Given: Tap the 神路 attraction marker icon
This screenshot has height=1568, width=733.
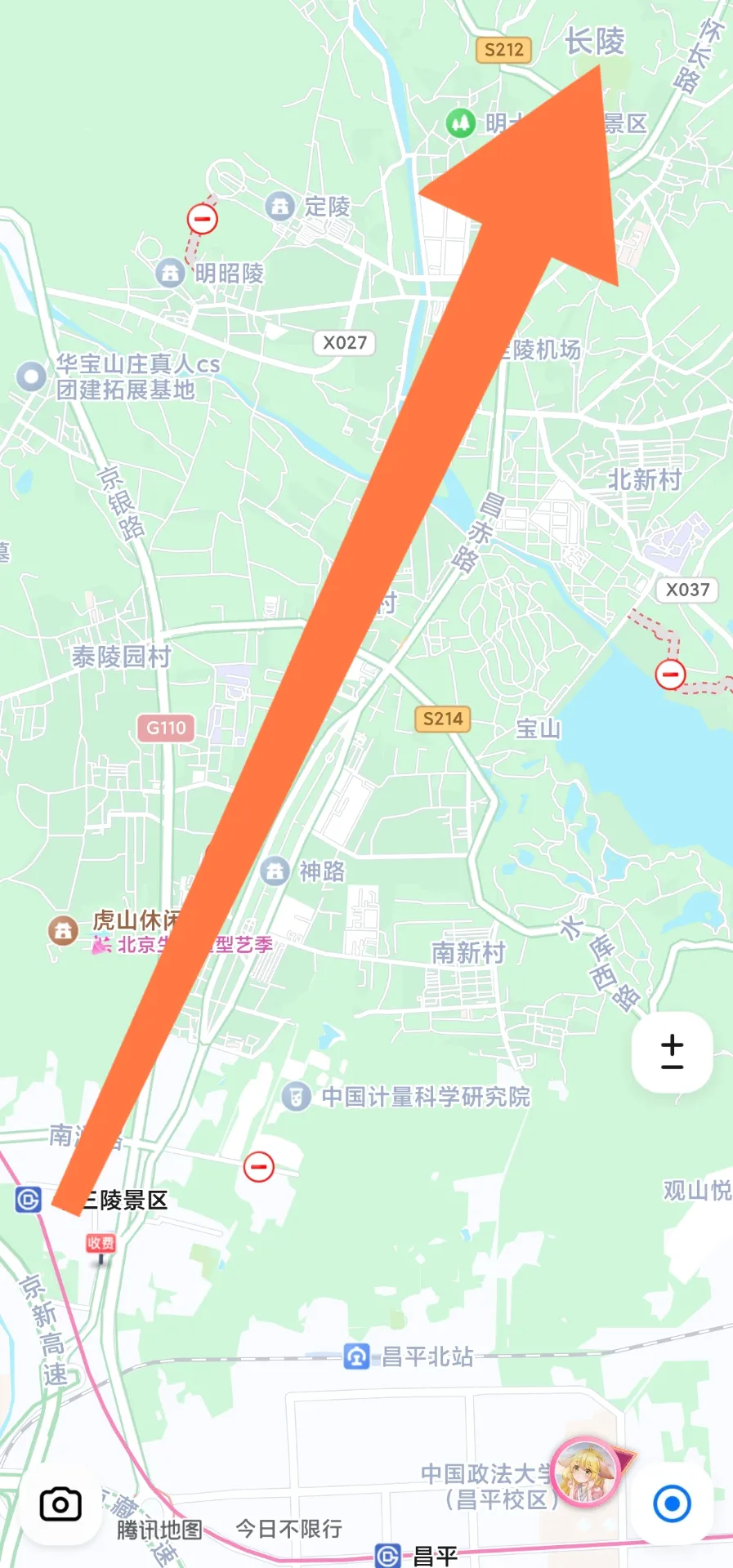Looking at the screenshot, I should [x=275, y=871].
